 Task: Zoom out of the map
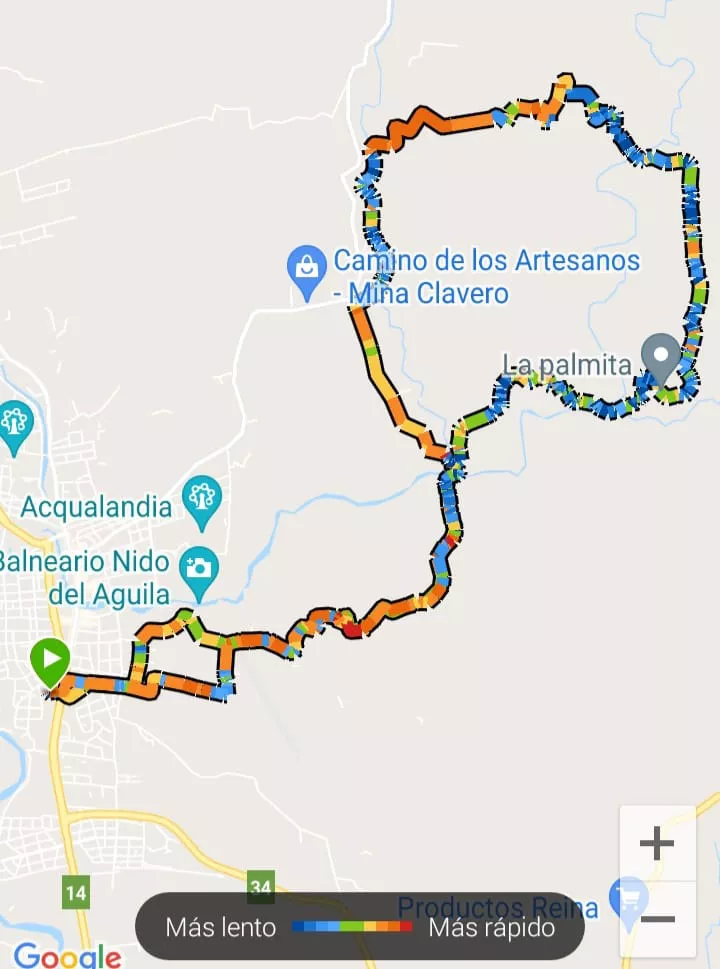coord(657,919)
